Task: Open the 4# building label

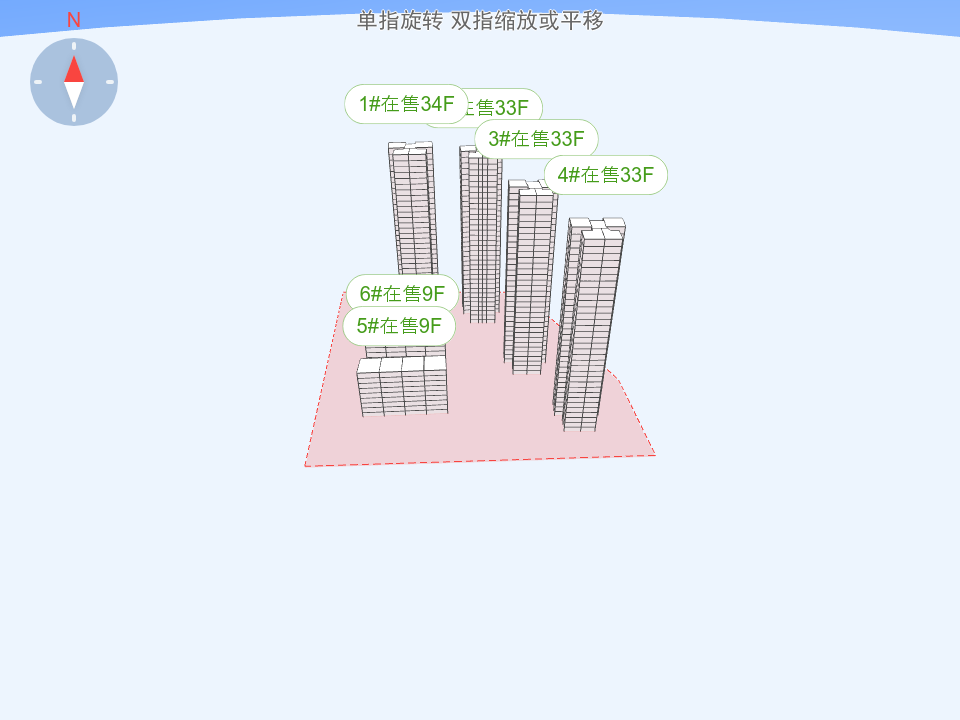Action: [x=605, y=175]
